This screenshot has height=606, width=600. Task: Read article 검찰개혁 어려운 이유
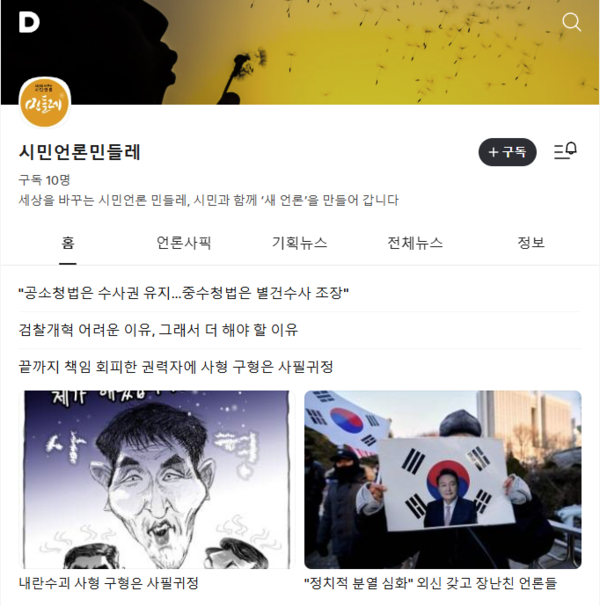[158, 329]
